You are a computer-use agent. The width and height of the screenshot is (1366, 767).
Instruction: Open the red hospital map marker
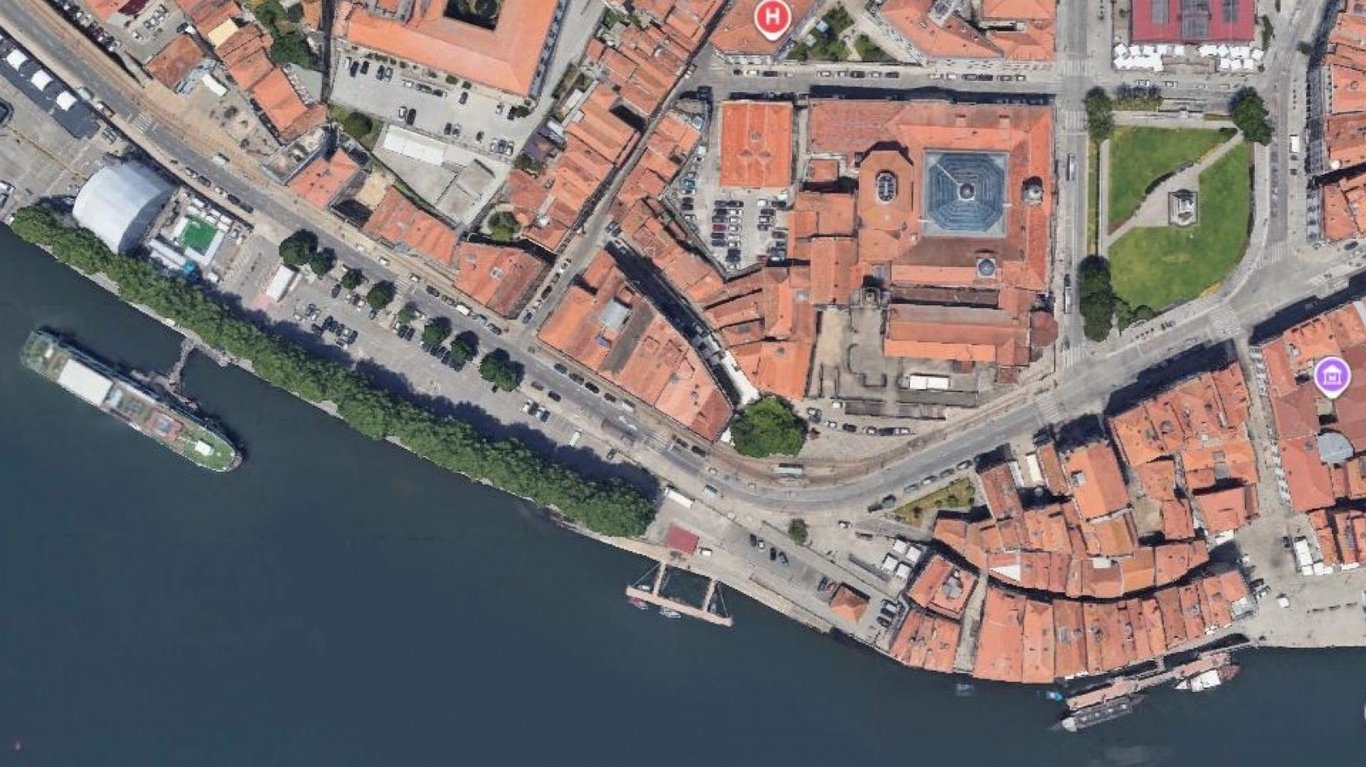point(772,17)
